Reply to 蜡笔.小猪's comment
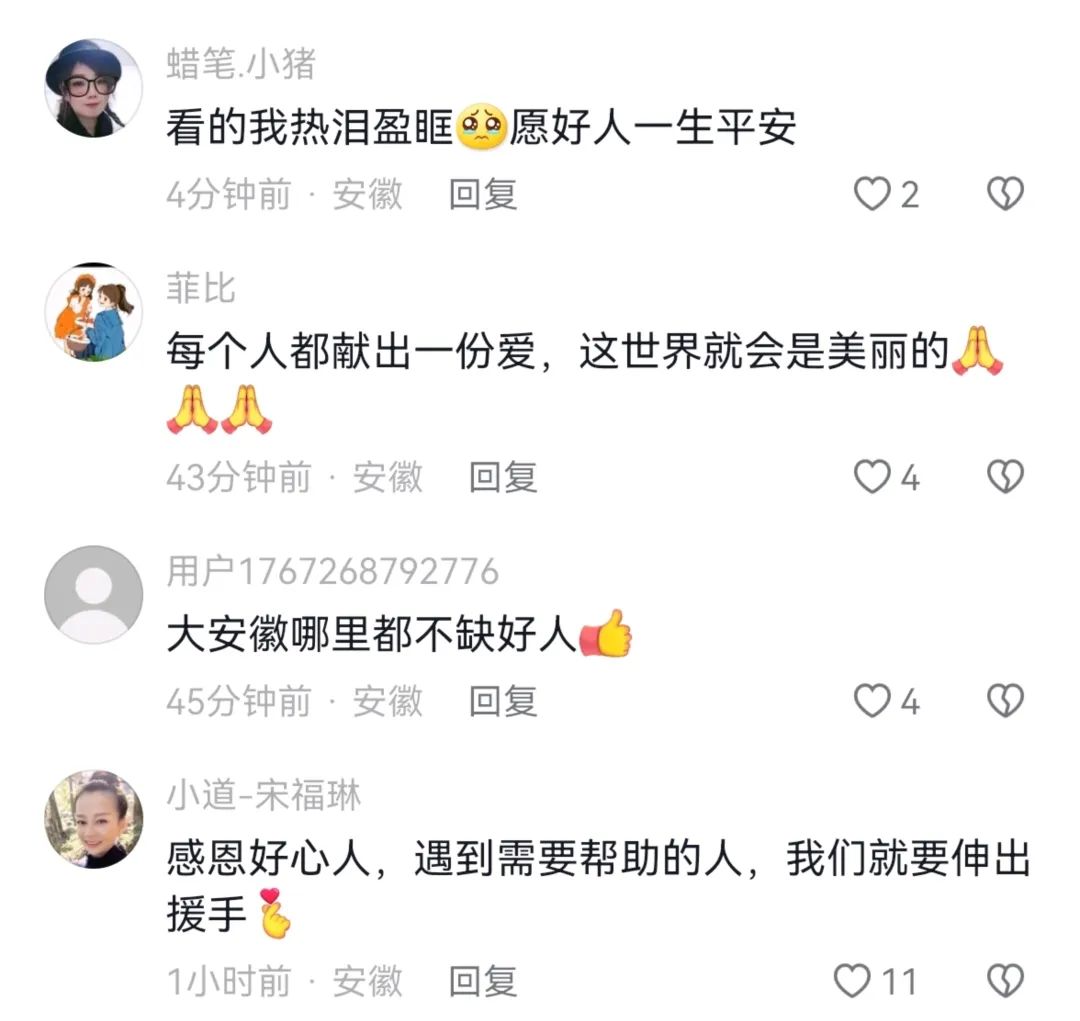 click(x=482, y=194)
